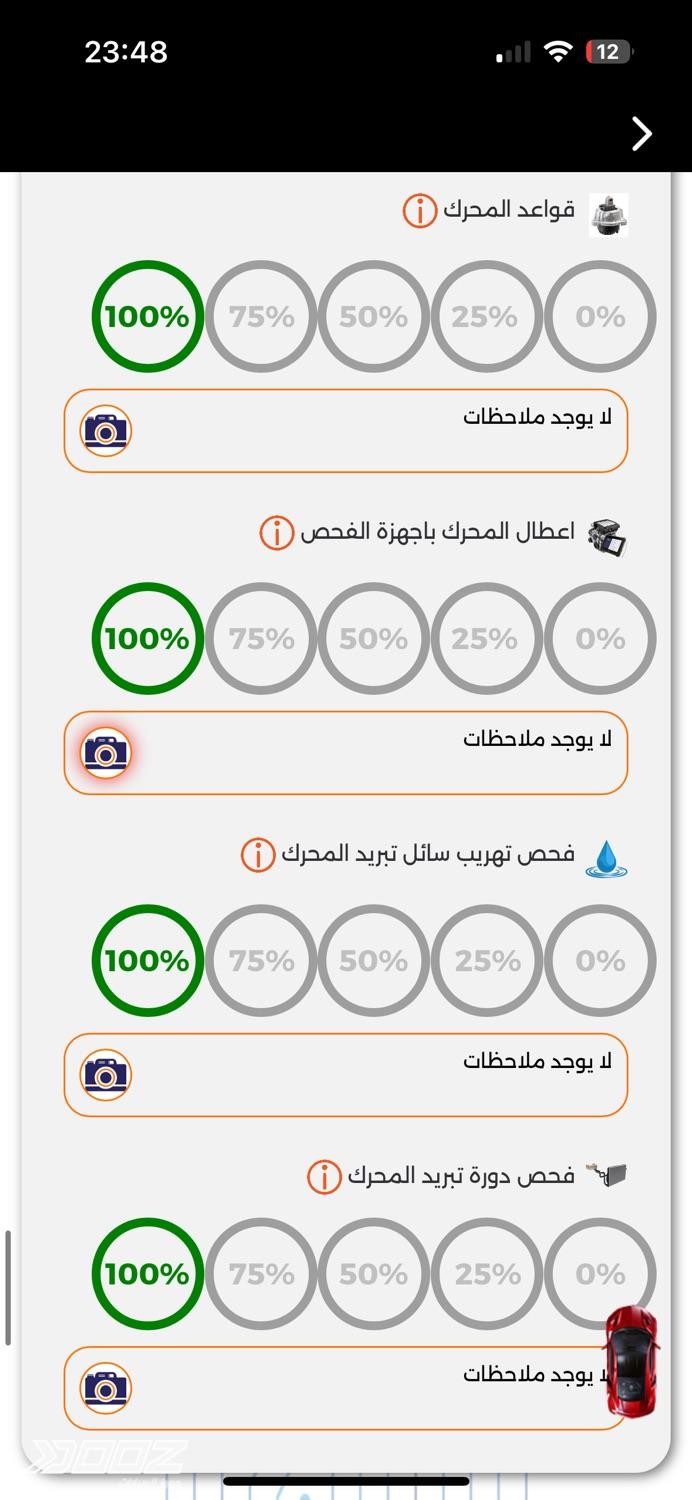Tap the floating red car button
The image size is (692, 1500).
(632, 1360)
